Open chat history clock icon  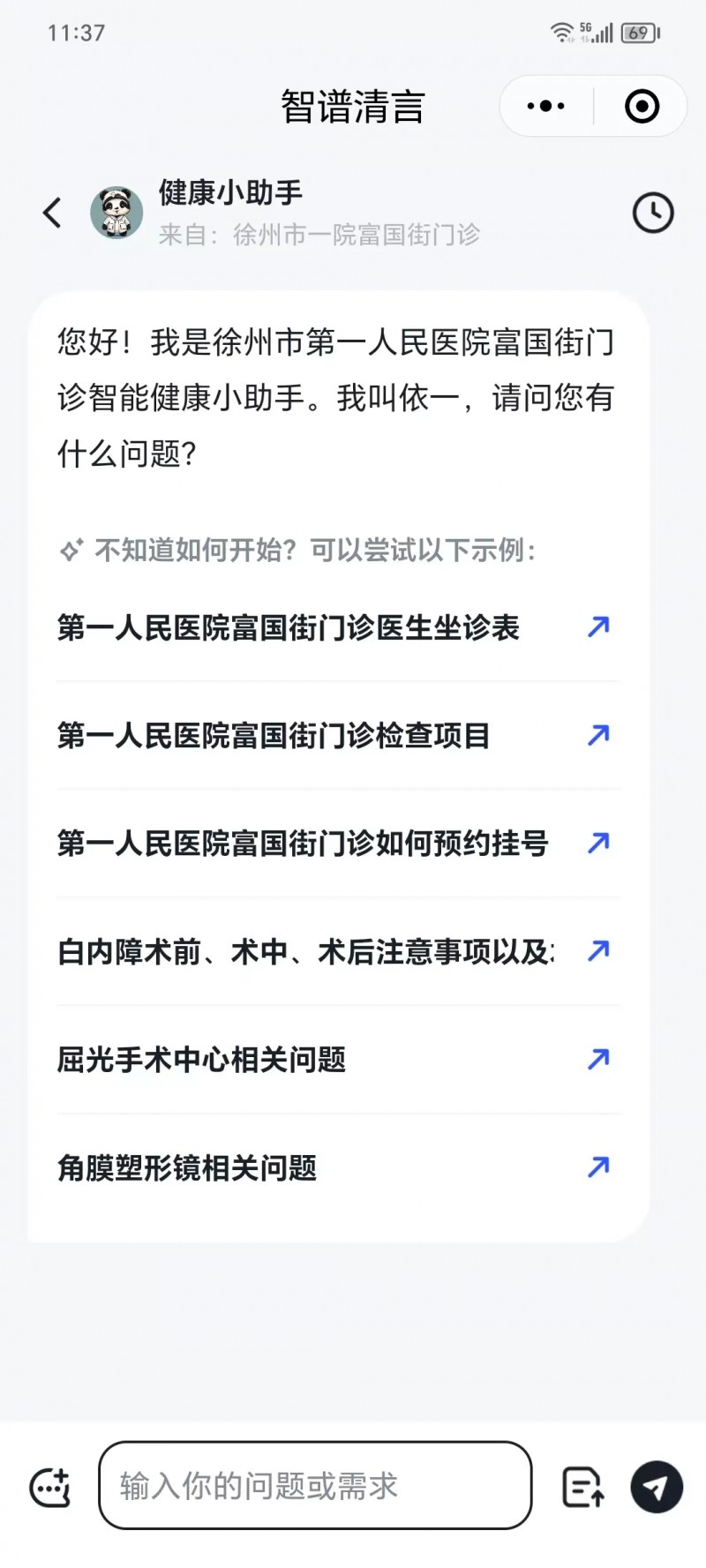653,213
